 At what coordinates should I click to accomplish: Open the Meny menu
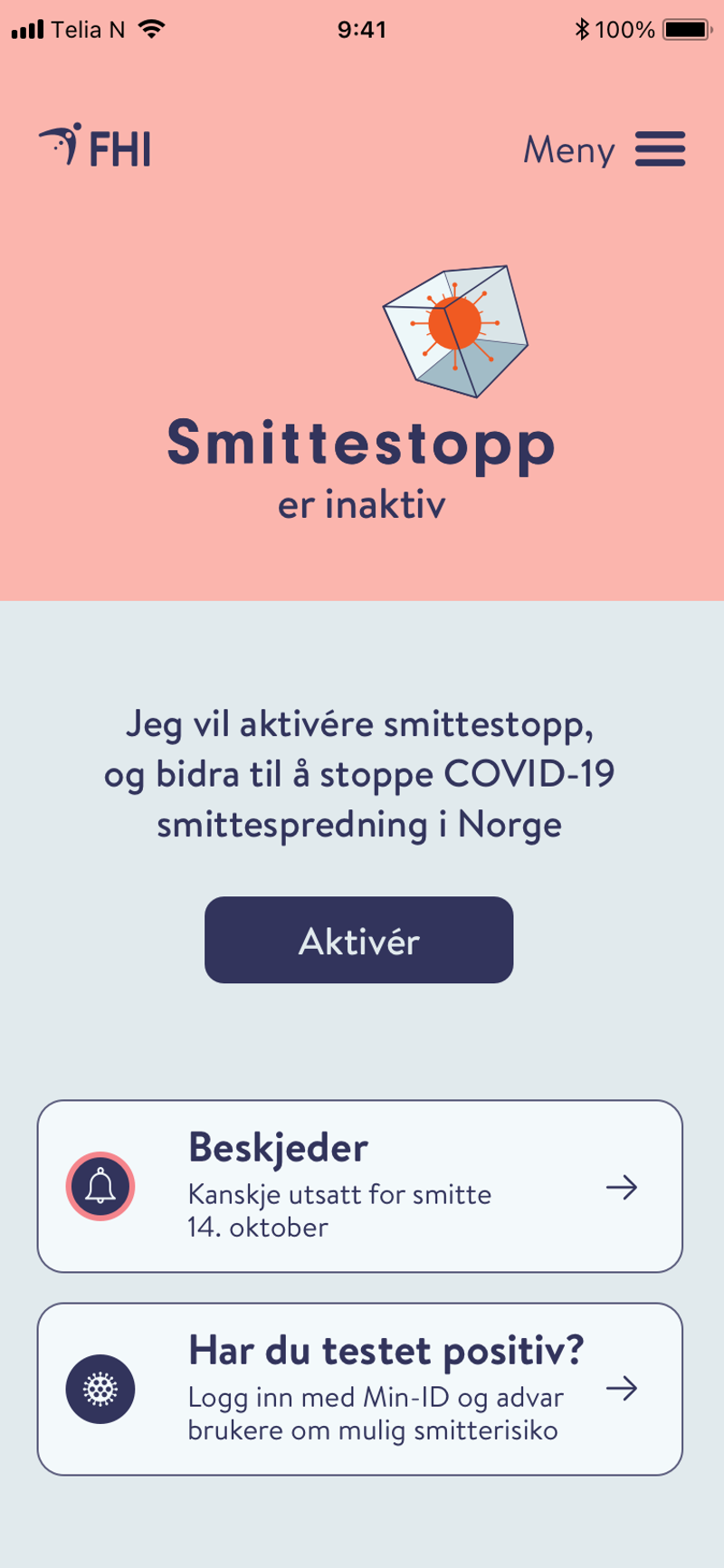[x=569, y=149]
